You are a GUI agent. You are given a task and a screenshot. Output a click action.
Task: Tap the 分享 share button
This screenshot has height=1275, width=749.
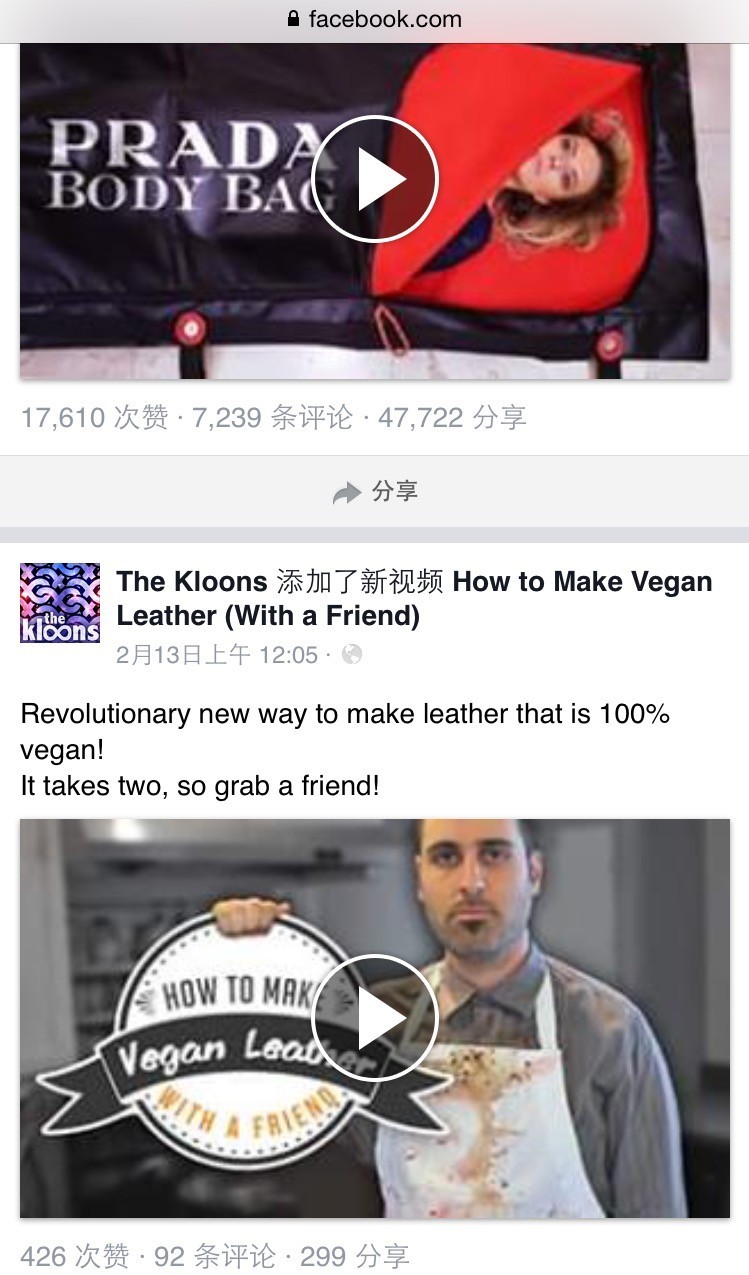375,491
